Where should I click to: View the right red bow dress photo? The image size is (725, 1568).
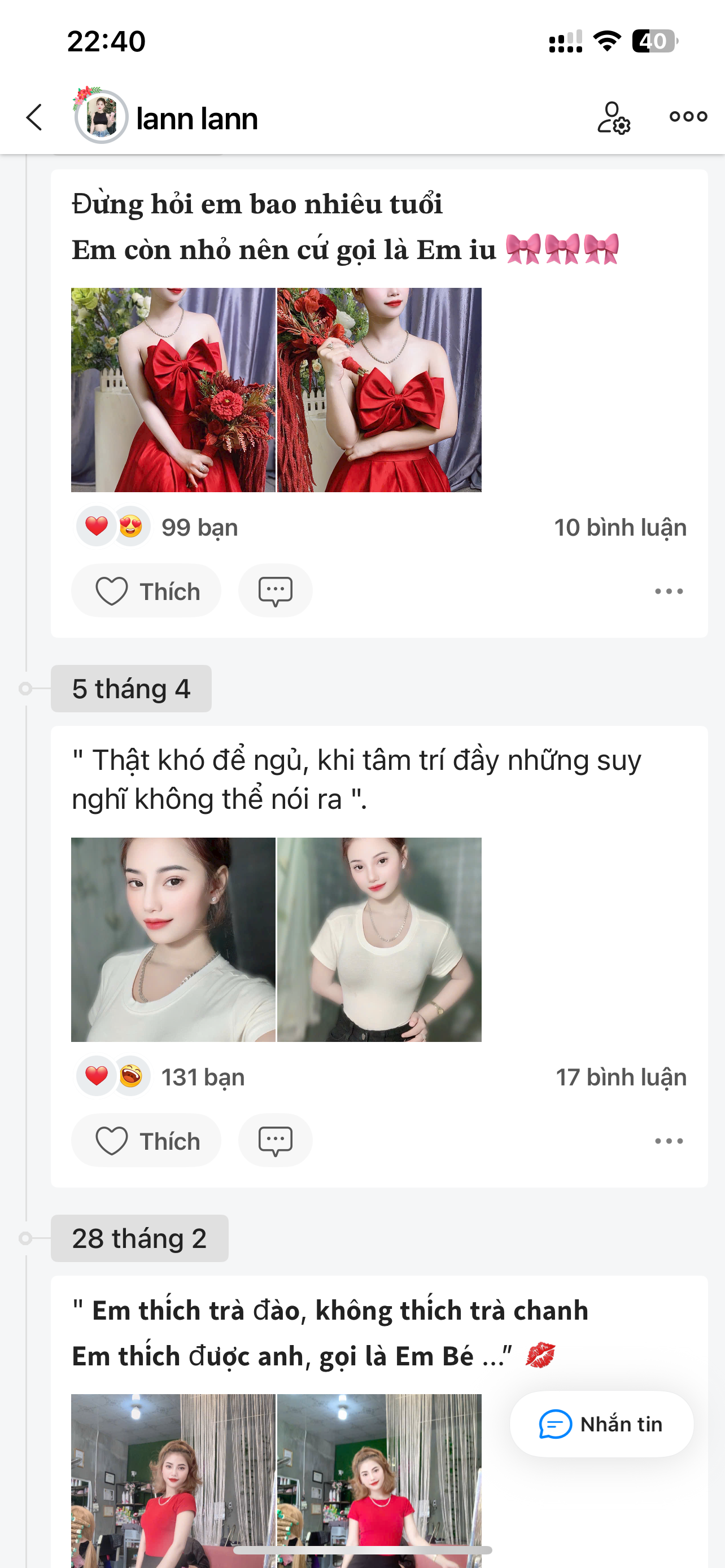pyautogui.click(x=379, y=389)
